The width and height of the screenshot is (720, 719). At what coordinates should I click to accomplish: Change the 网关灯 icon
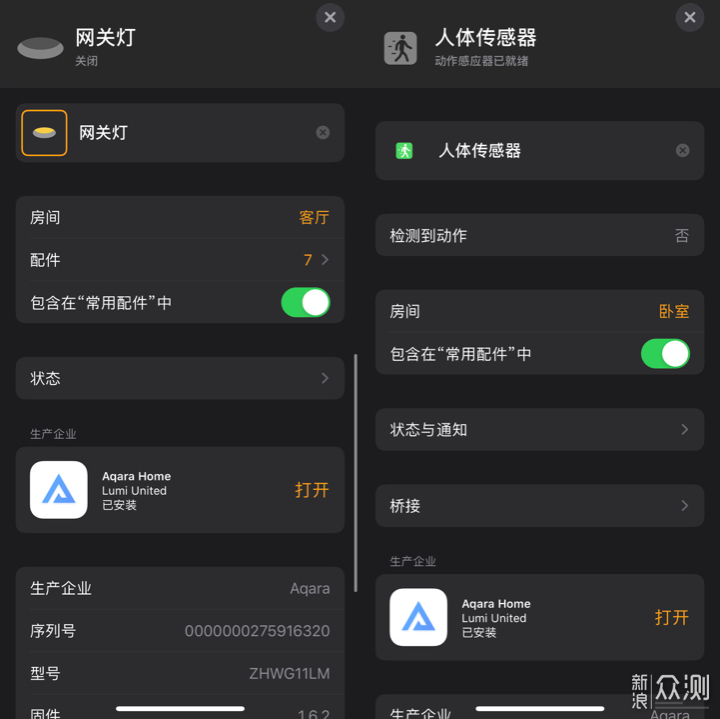click(x=44, y=133)
